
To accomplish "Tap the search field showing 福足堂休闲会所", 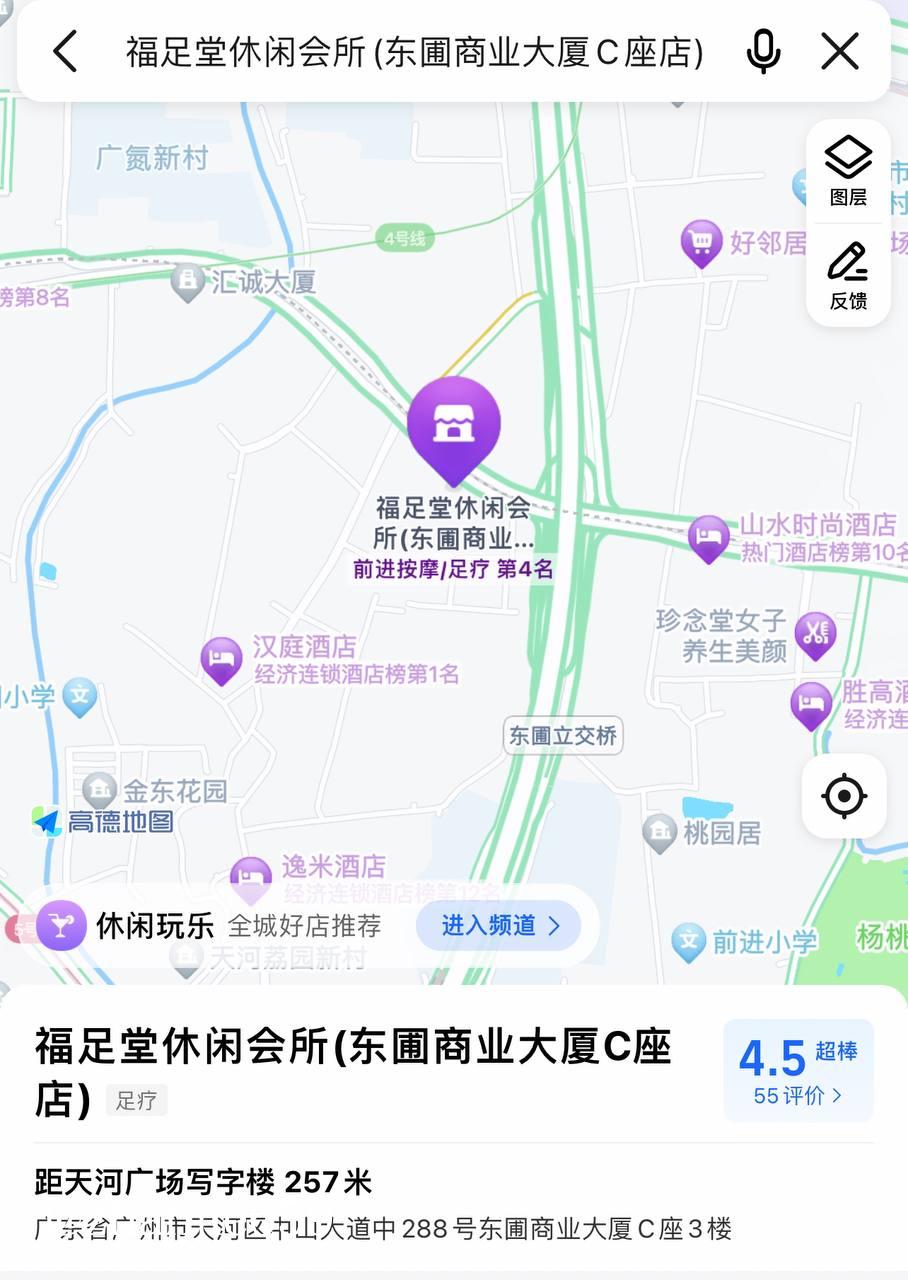I will pyautogui.click(x=414, y=52).
